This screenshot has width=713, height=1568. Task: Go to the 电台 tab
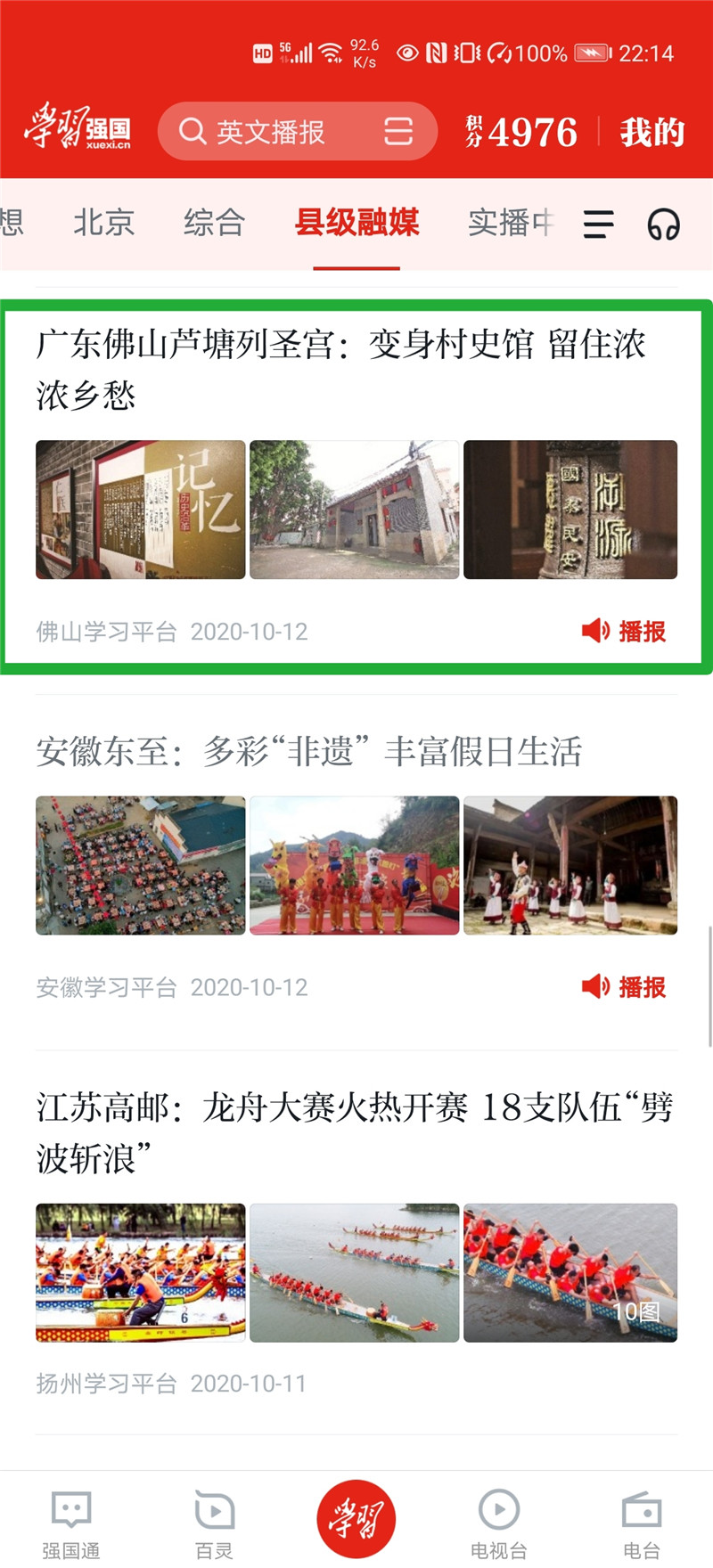(x=642, y=1523)
